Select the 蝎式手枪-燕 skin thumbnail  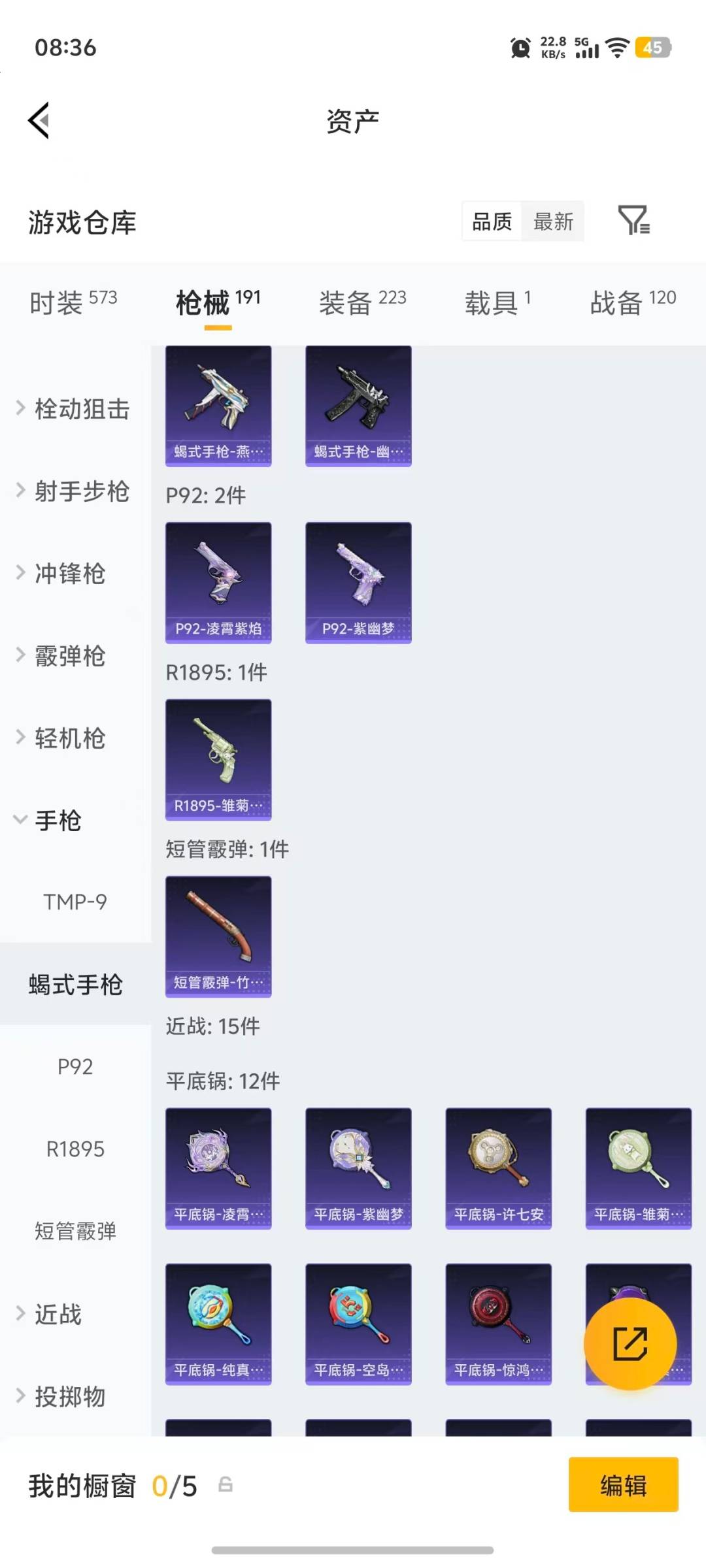[x=218, y=405]
